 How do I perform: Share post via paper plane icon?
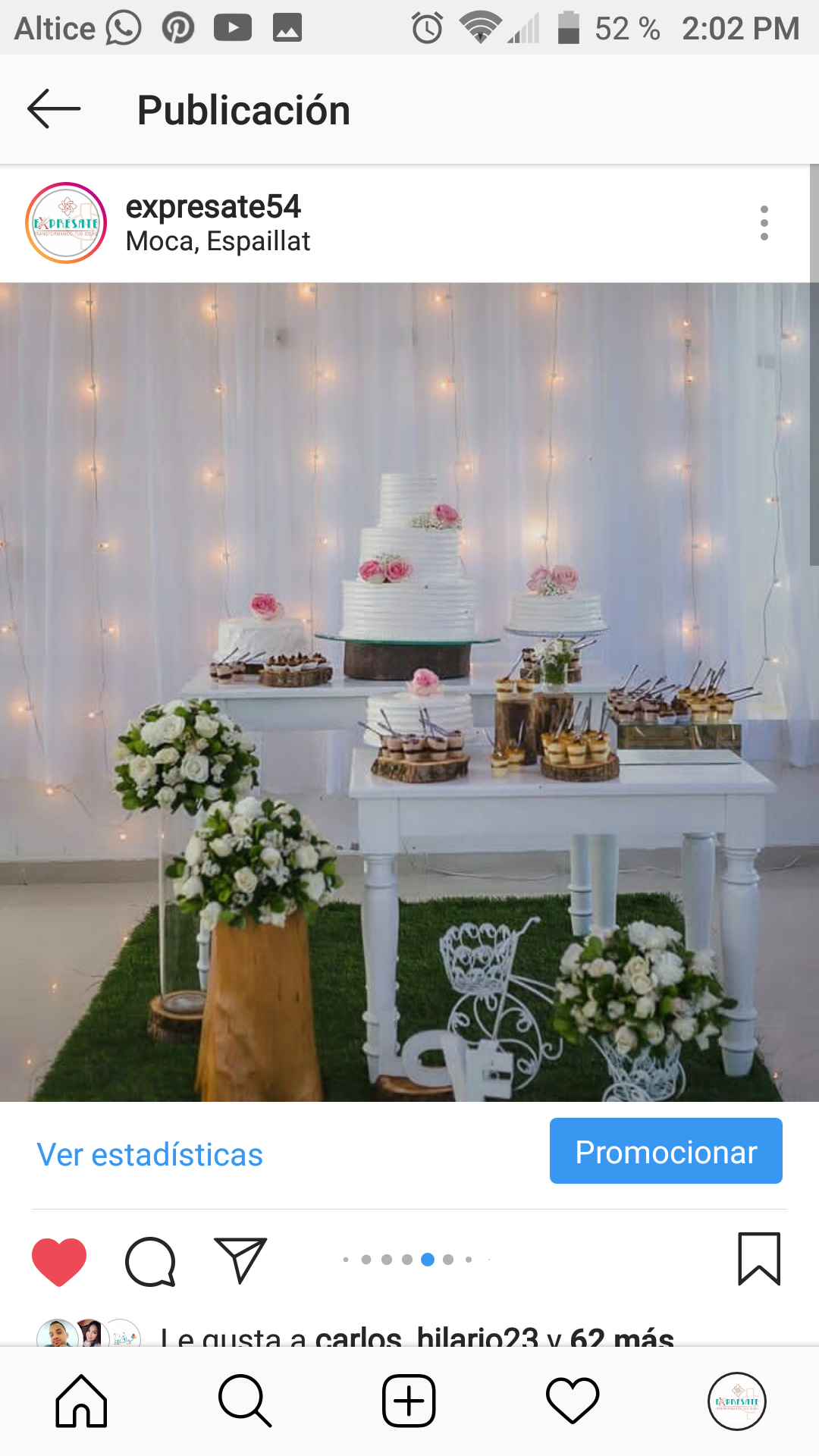pyautogui.click(x=240, y=1261)
